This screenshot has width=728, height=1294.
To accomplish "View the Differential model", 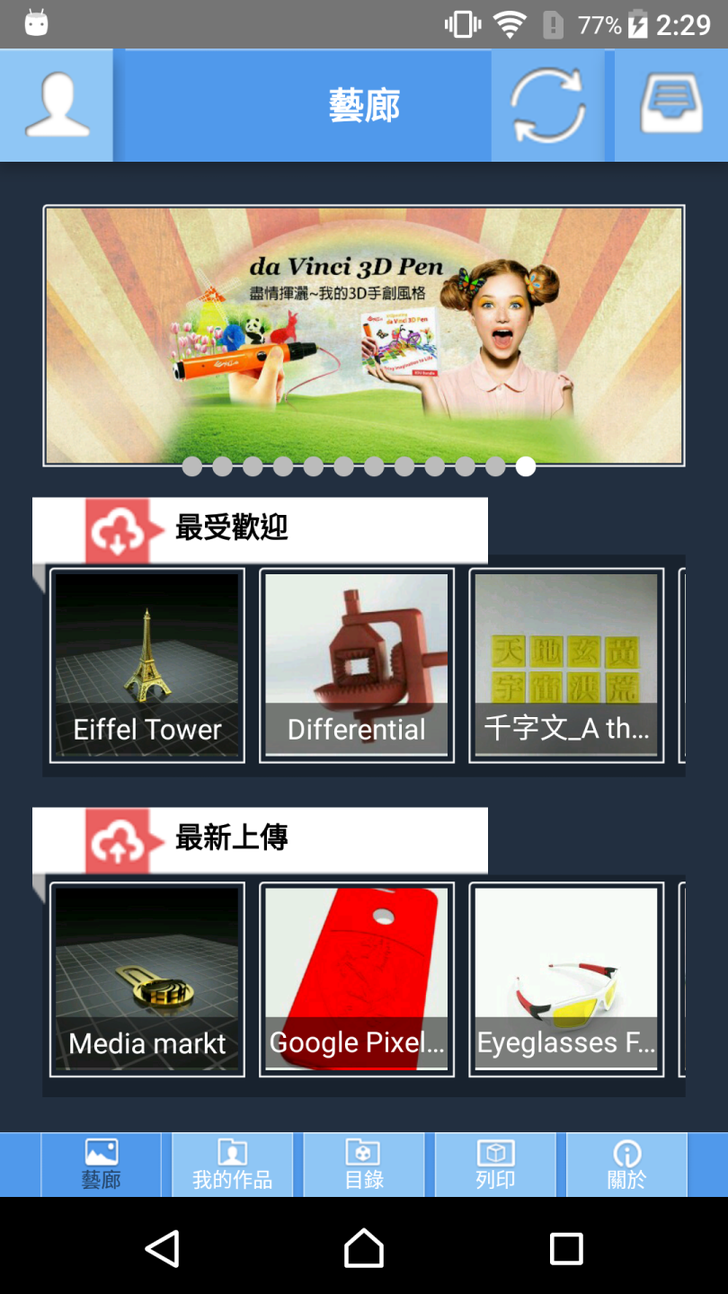I will (357, 665).
